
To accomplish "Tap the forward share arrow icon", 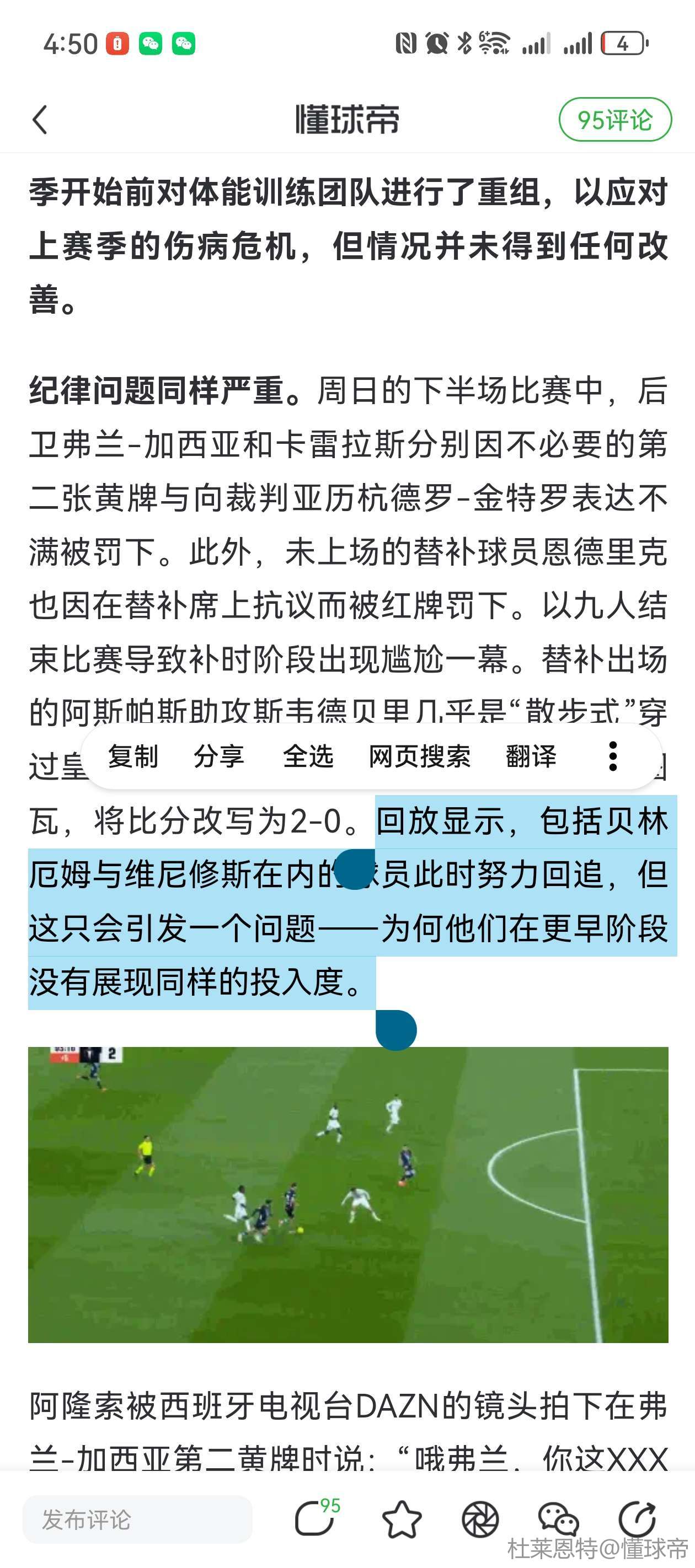I will coord(637,1519).
